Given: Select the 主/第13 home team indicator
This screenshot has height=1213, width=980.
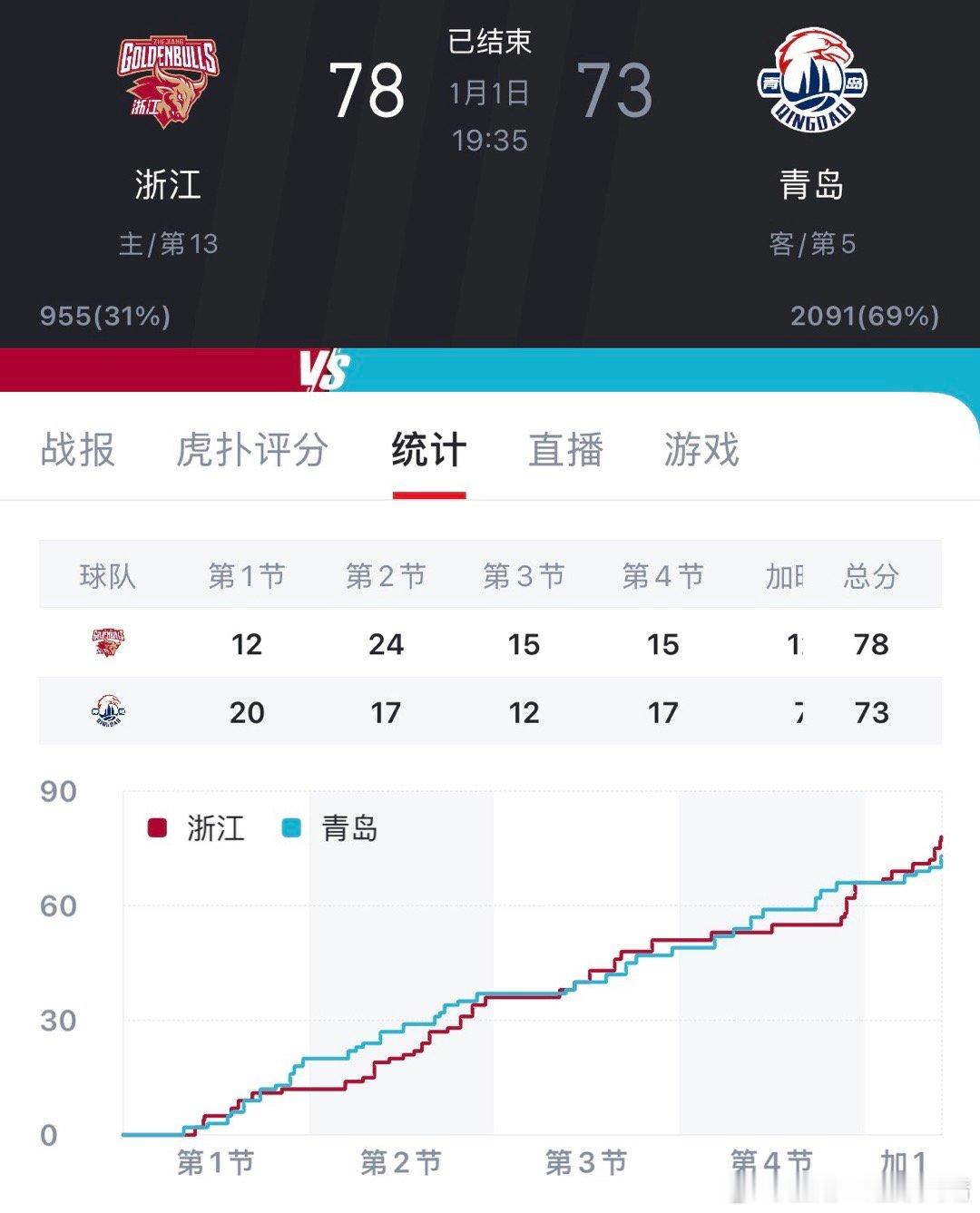Looking at the screenshot, I should point(166,243).
